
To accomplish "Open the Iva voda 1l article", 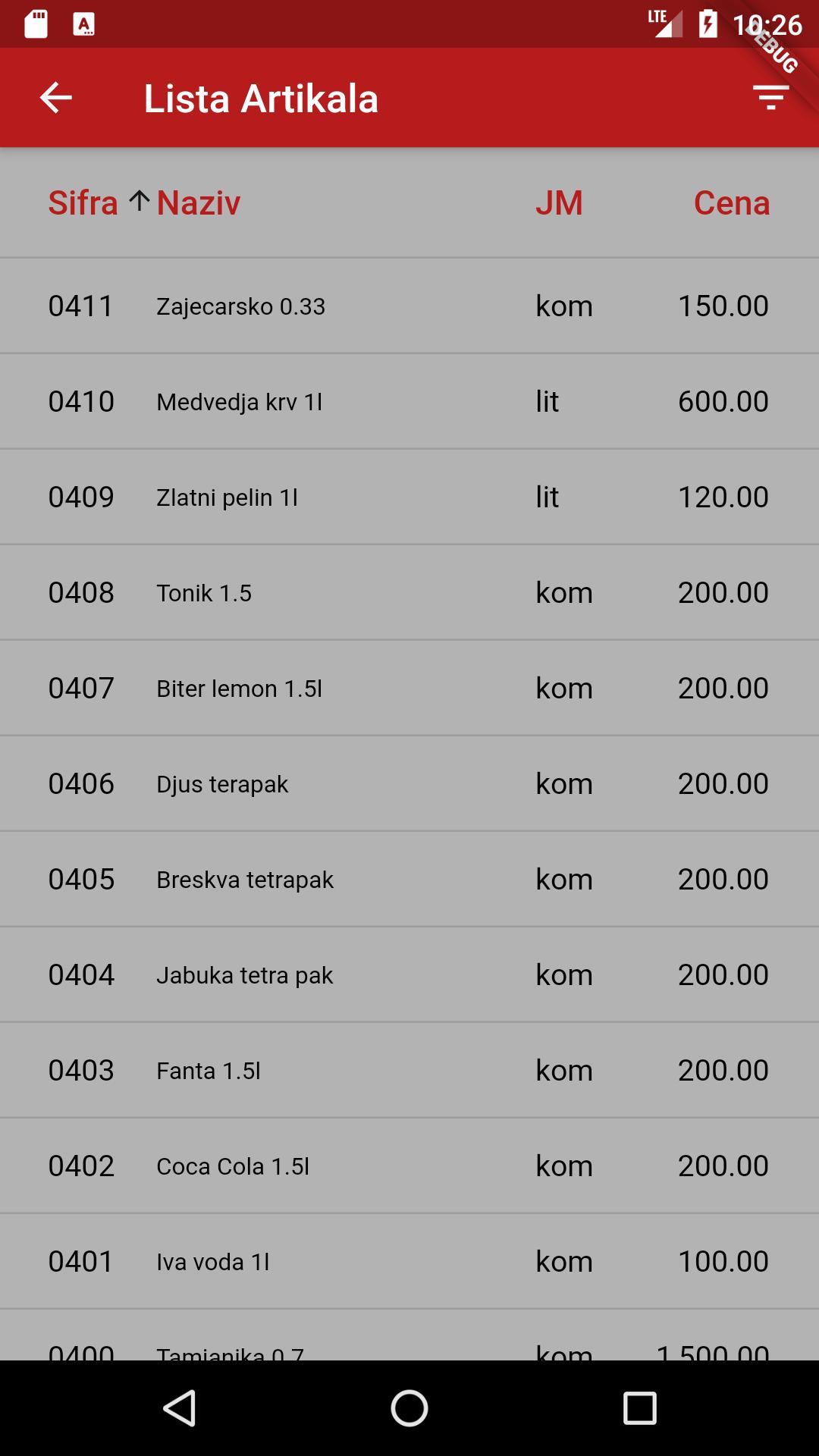I will 409,1262.
